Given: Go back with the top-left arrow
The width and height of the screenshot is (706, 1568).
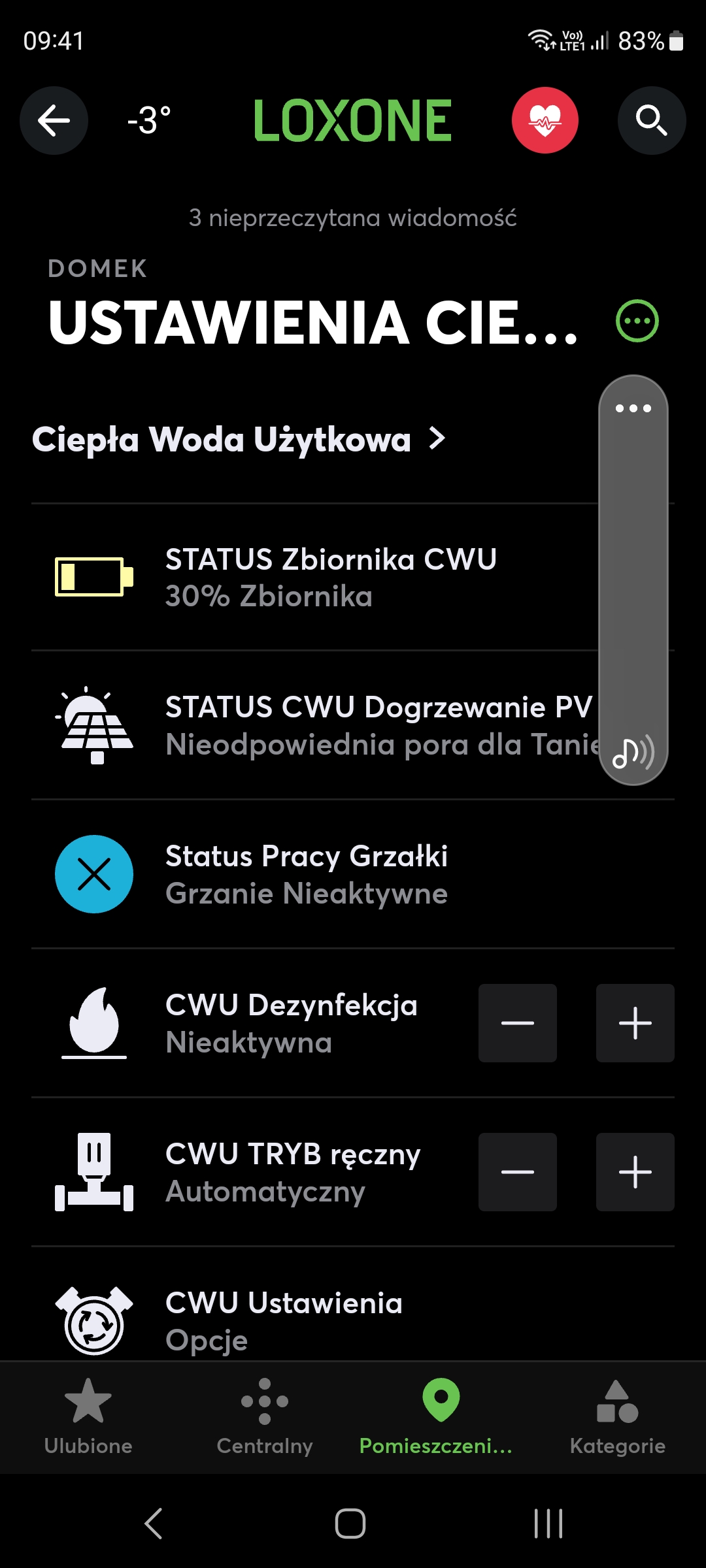Looking at the screenshot, I should [x=54, y=120].
